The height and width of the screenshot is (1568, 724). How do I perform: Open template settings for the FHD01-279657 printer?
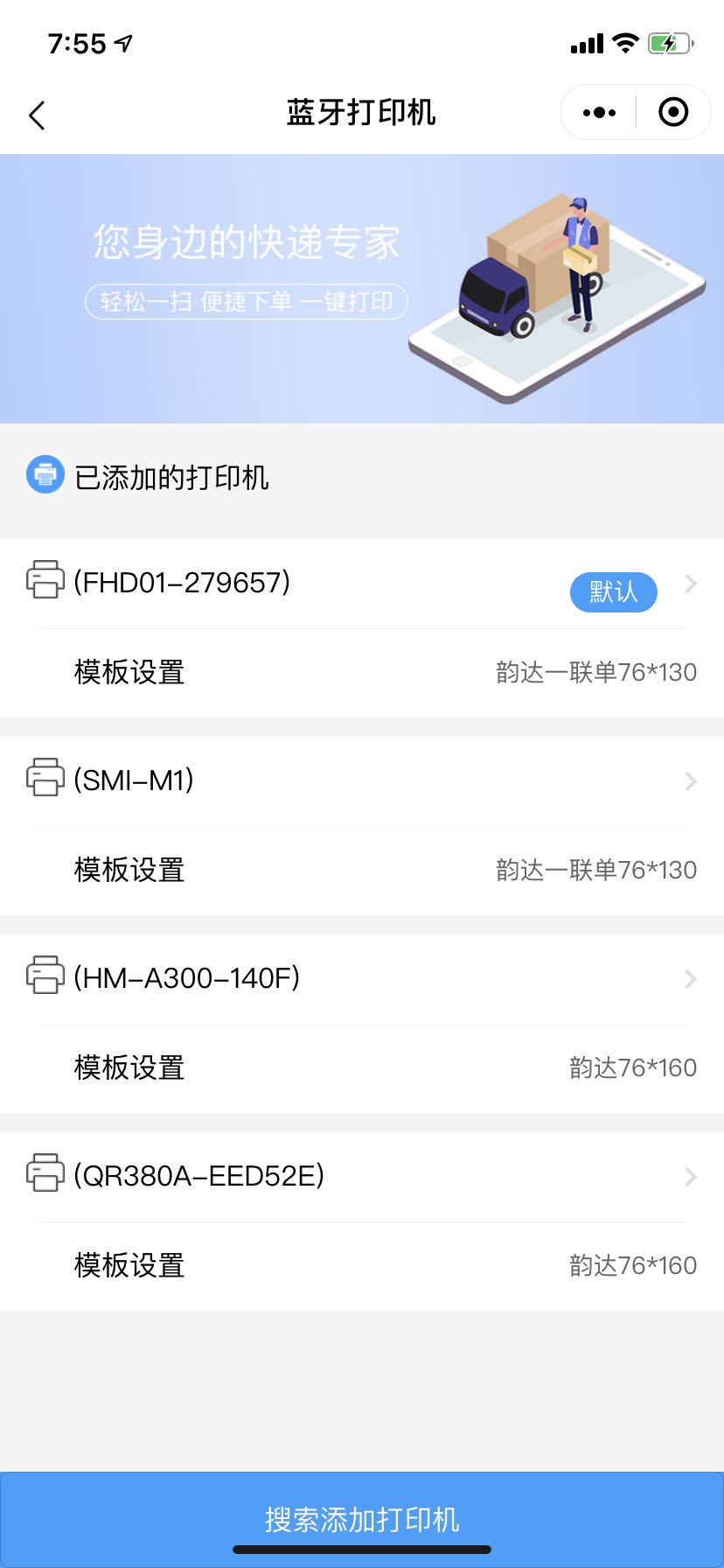pyautogui.click(x=362, y=673)
